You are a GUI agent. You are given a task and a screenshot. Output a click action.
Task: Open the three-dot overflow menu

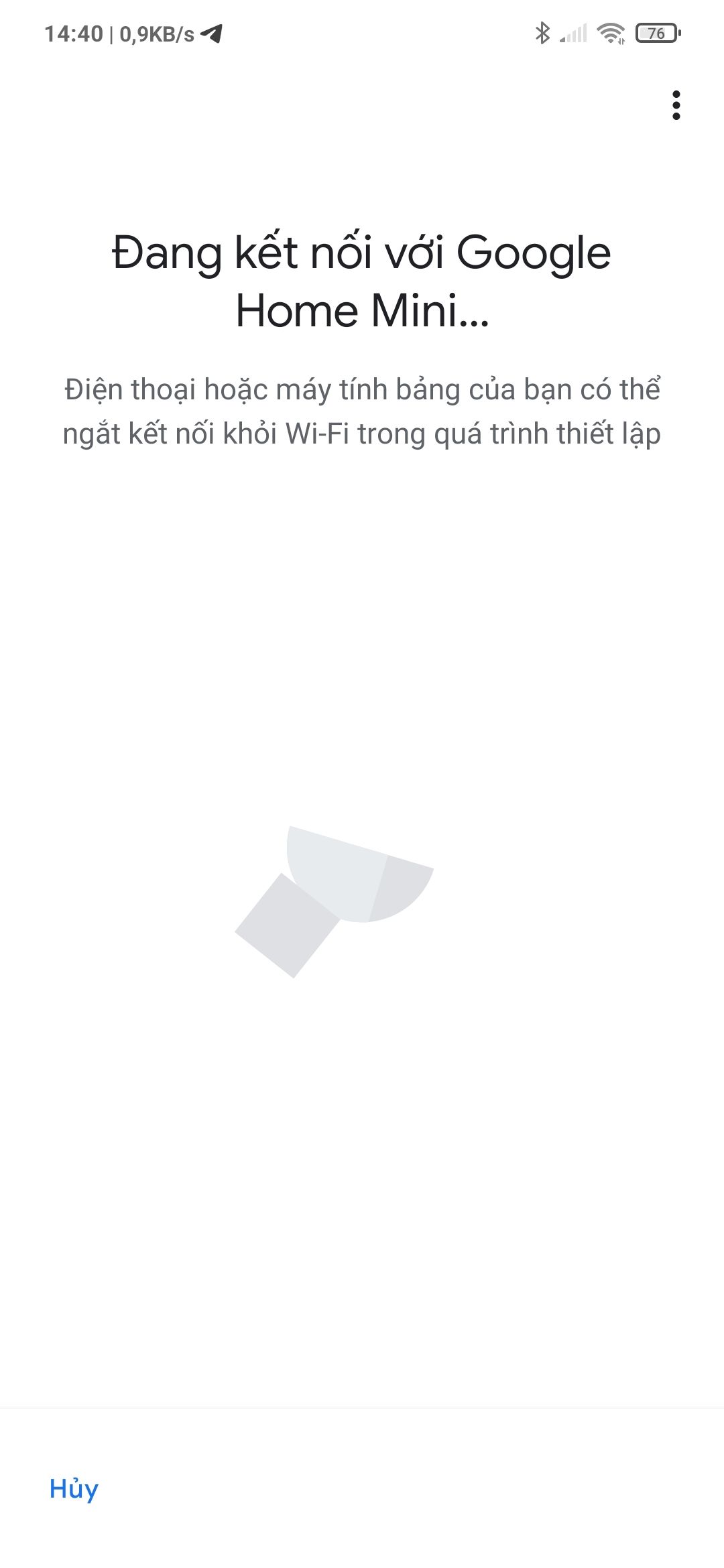(x=676, y=105)
